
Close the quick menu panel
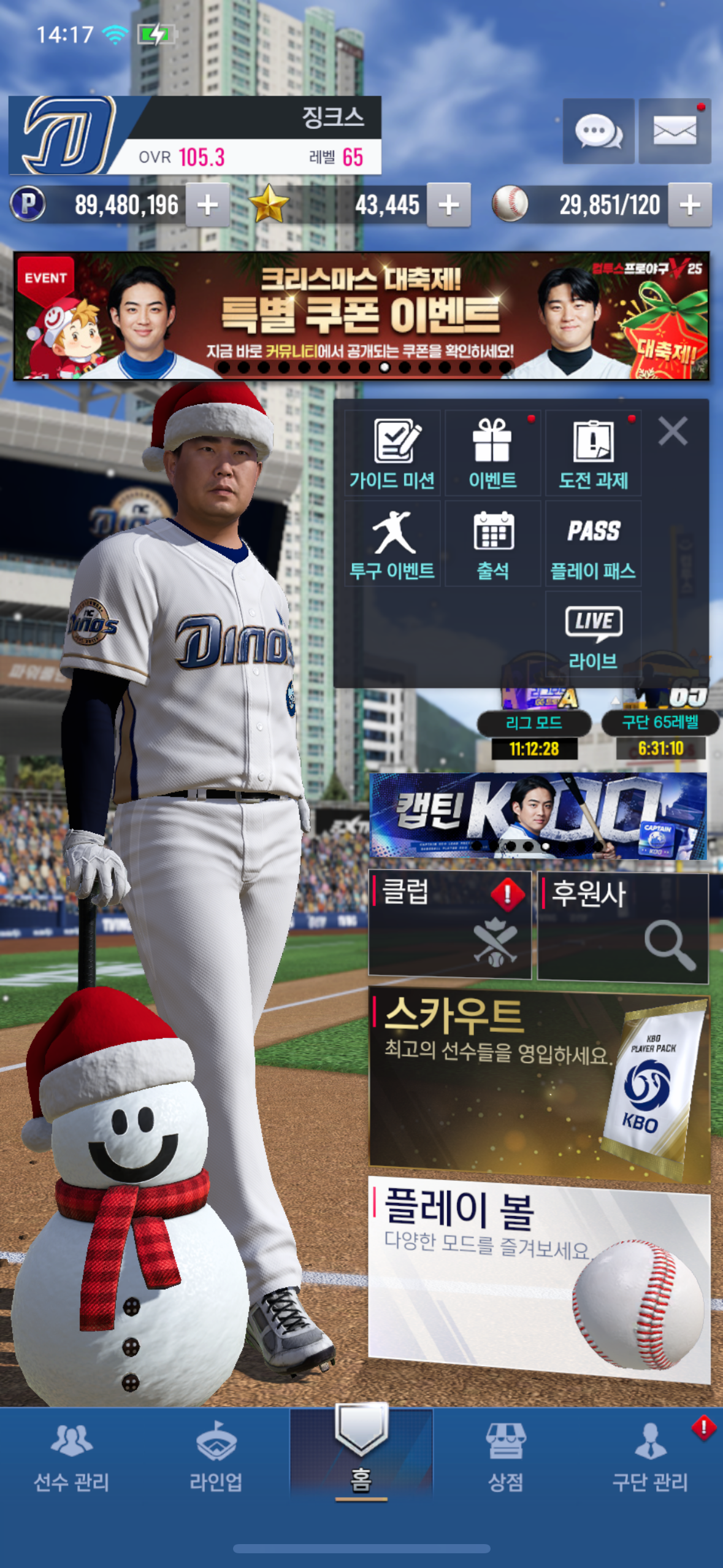[673, 431]
